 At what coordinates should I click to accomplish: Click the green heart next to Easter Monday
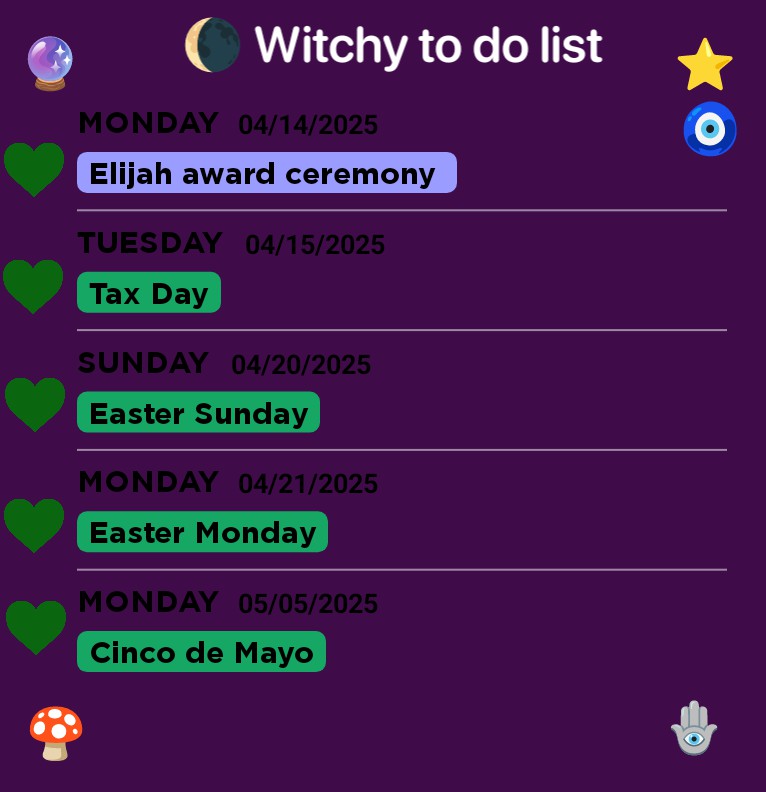(x=35, y=523)
